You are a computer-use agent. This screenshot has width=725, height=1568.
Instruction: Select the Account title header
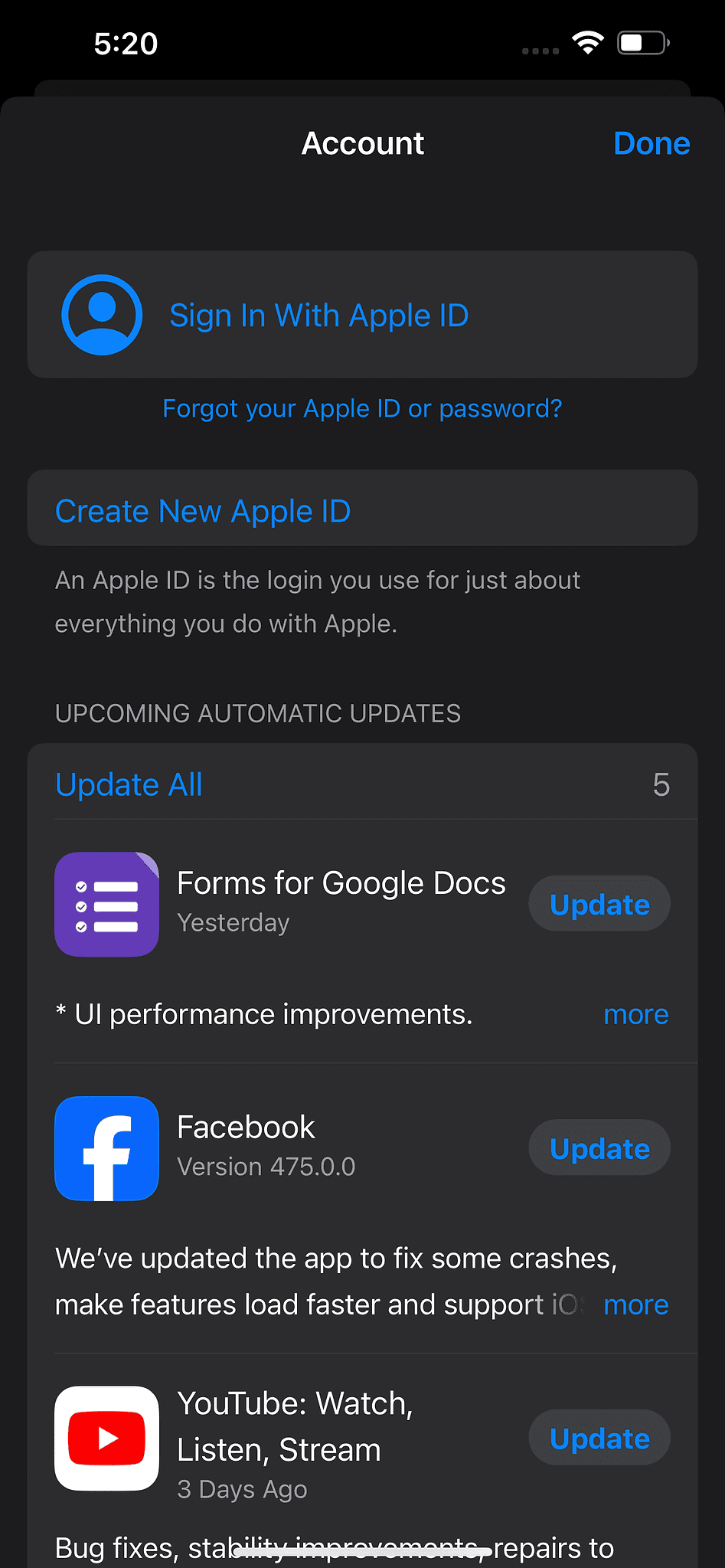pos(362,144)
